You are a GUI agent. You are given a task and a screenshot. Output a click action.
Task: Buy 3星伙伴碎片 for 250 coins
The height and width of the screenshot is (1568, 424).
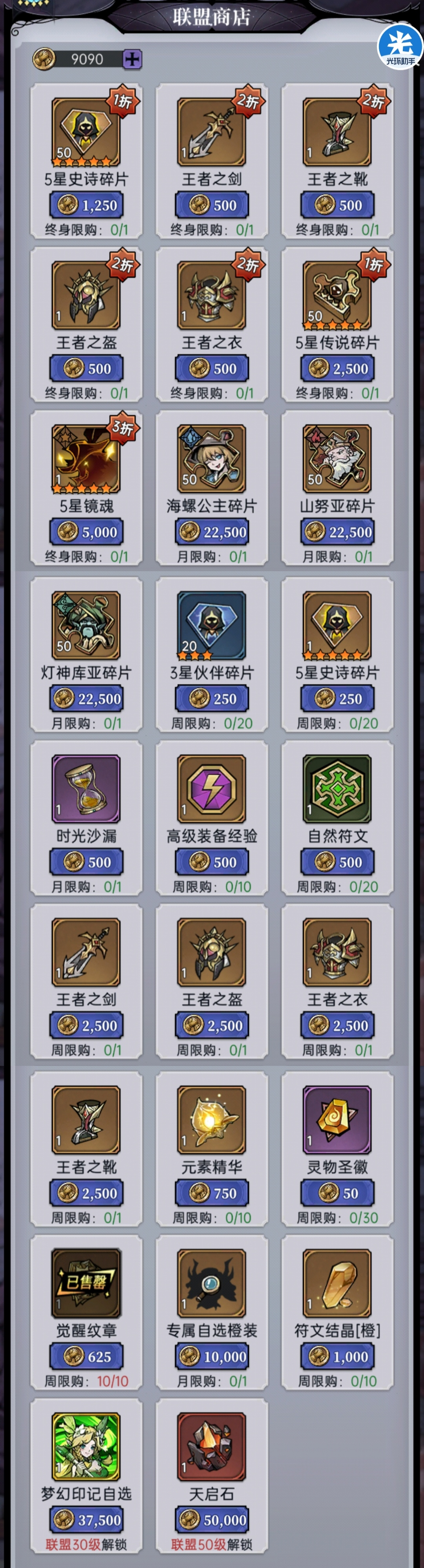pyautogui.click(x=211, y=698)
